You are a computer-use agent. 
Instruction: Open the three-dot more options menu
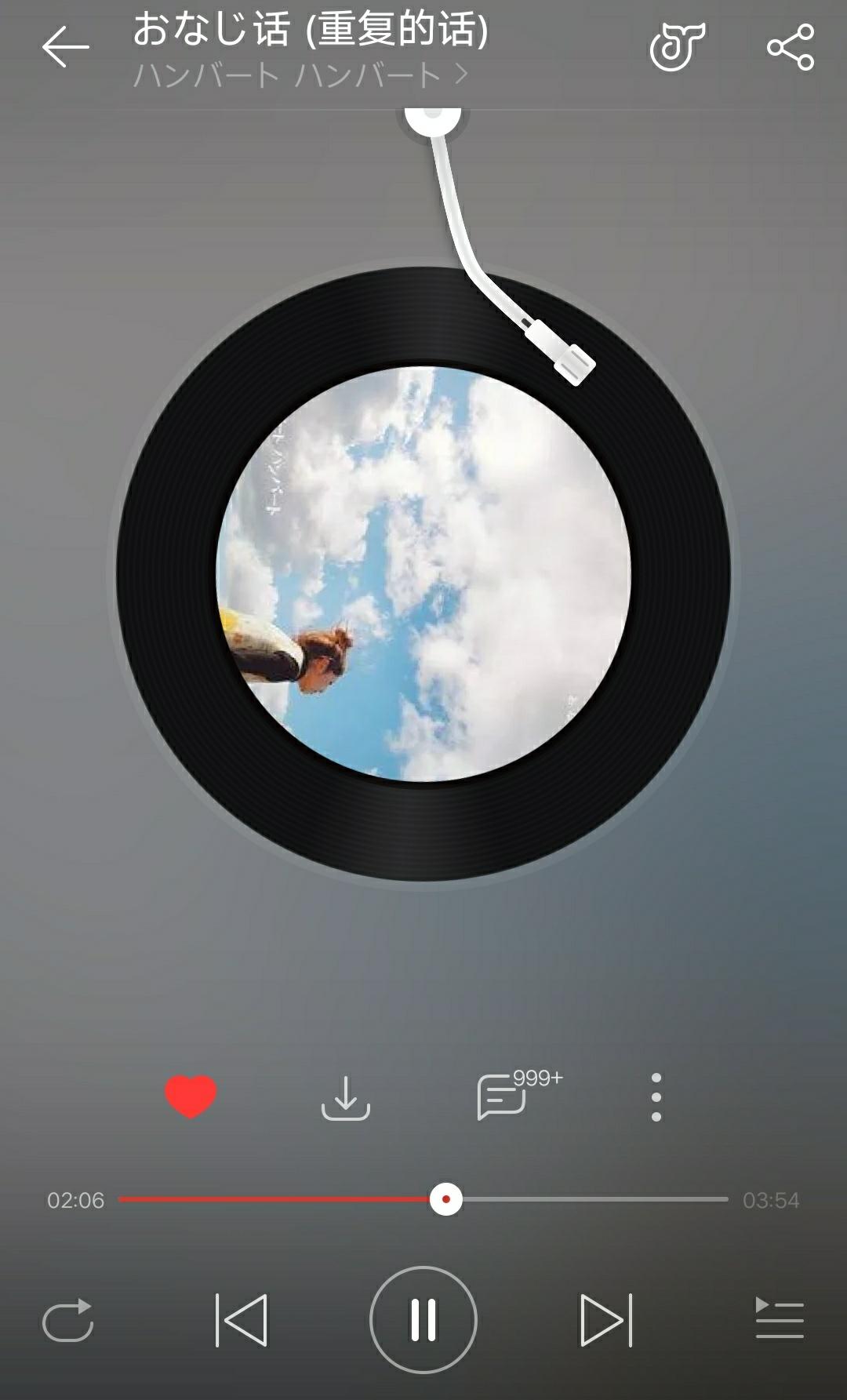[656, 1096]
